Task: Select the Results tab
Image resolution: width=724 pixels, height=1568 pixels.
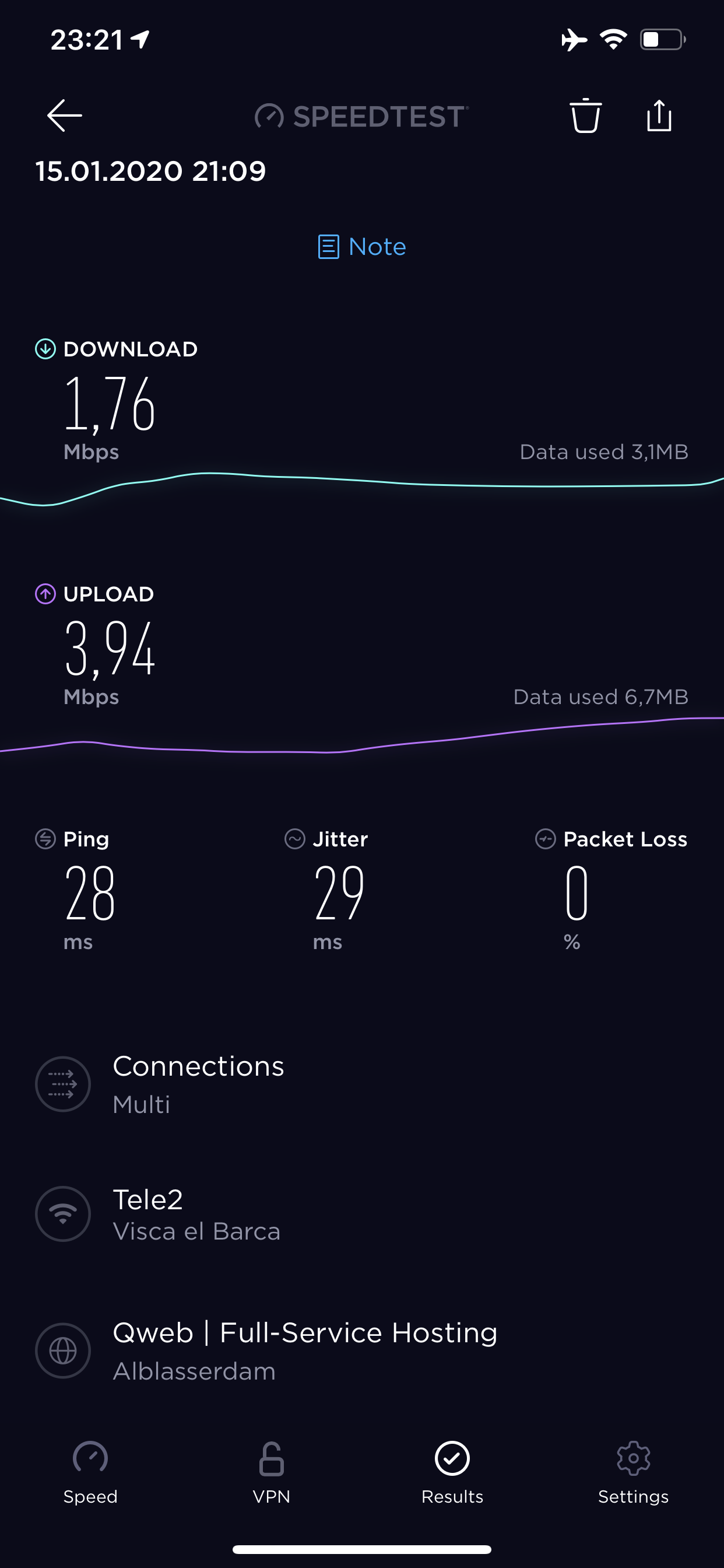Action: (452, 1473)
